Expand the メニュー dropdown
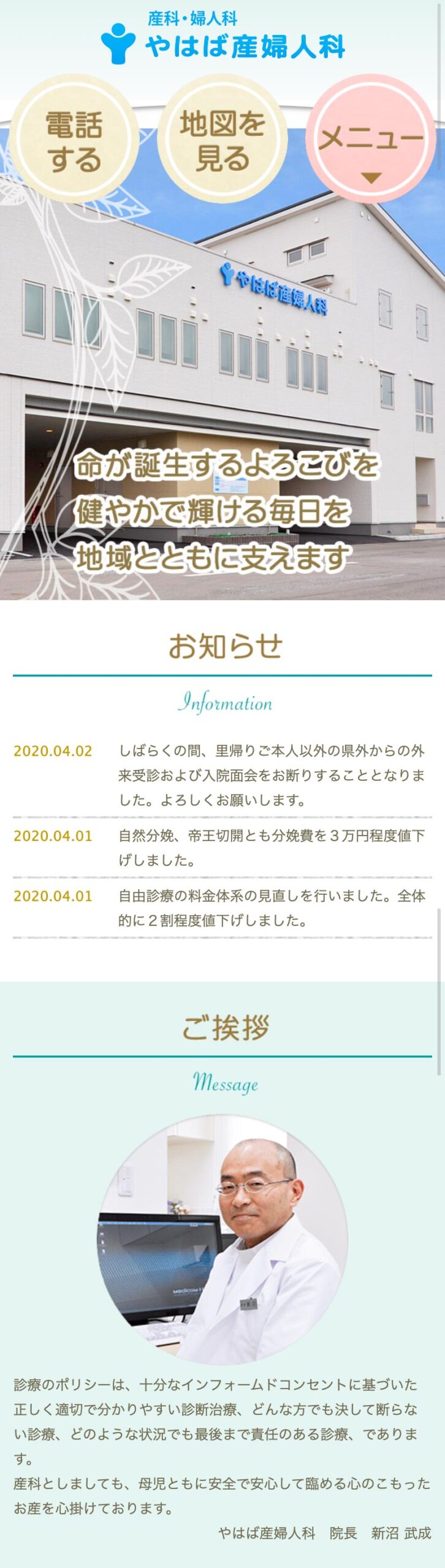 coord(371,140)
